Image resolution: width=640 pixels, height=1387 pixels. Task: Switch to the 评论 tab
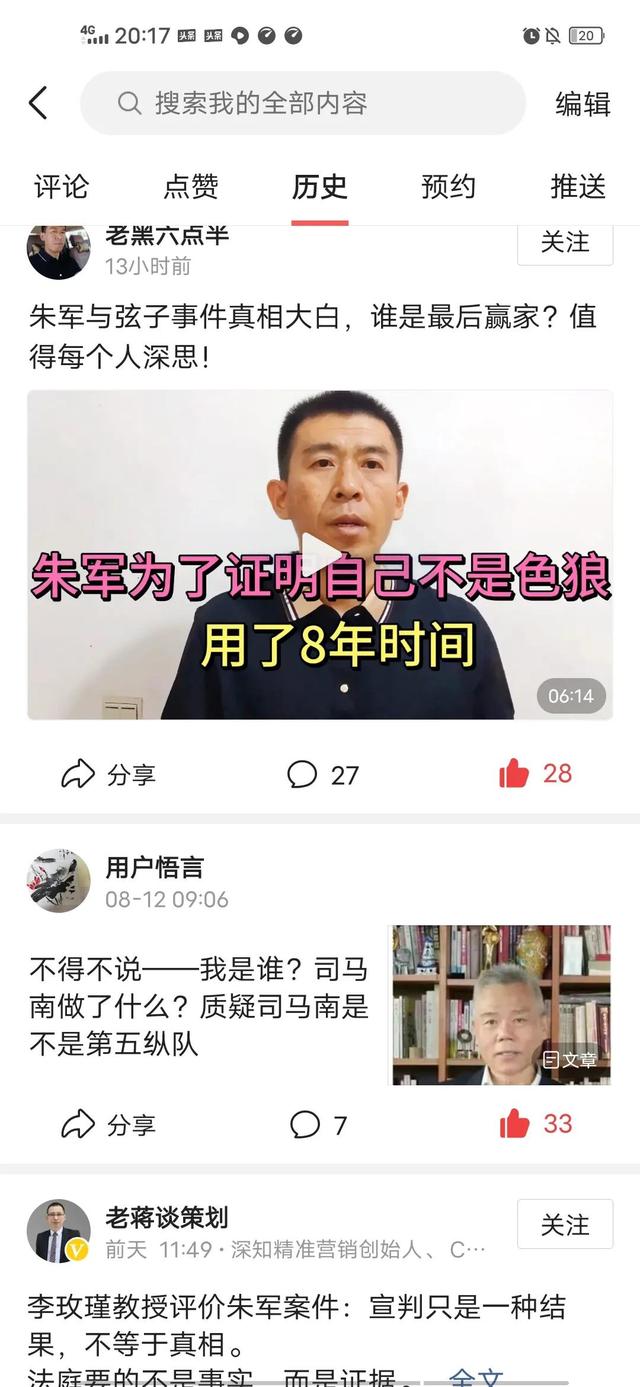(62, 186)
